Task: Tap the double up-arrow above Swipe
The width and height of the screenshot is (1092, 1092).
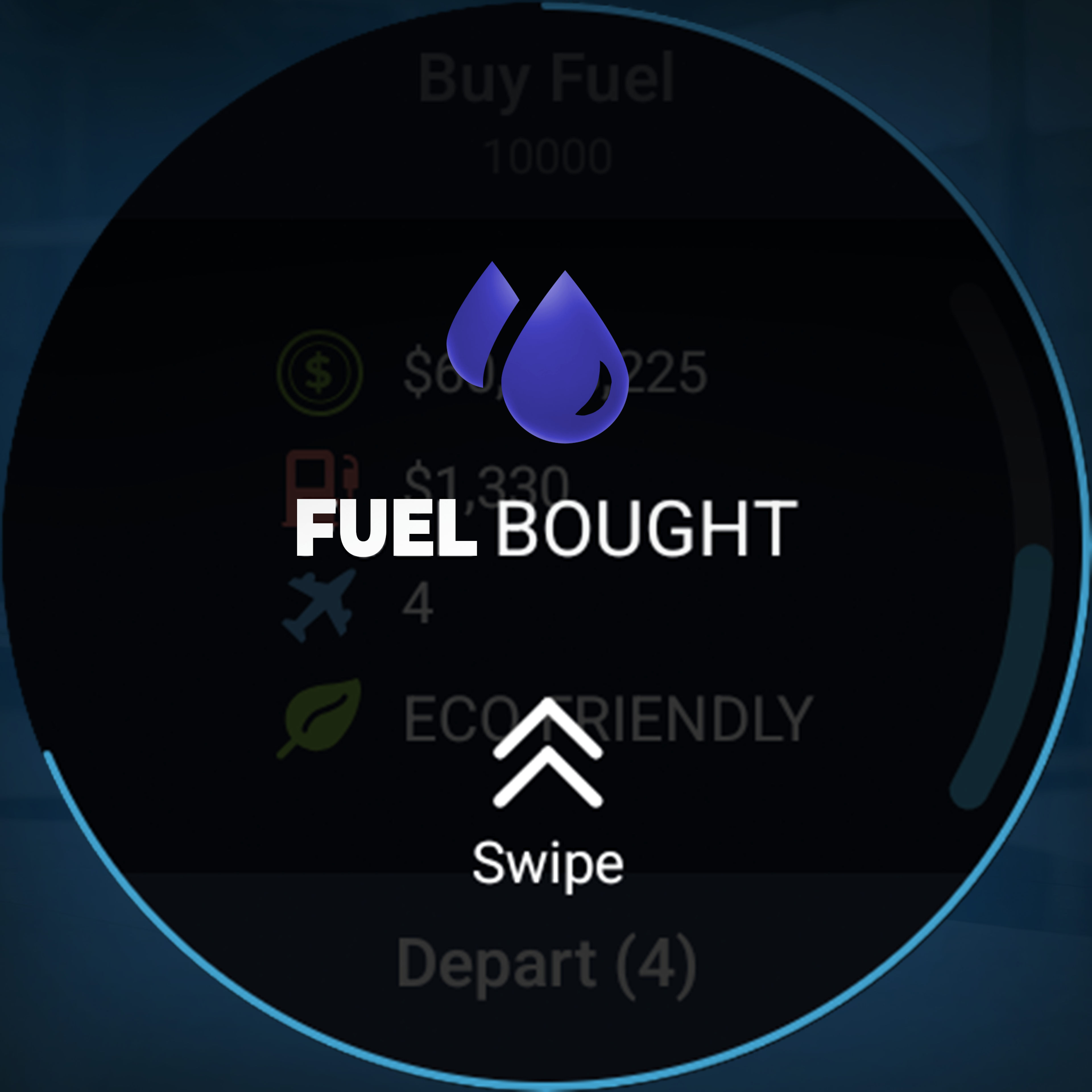Action: tap(547, 753)
